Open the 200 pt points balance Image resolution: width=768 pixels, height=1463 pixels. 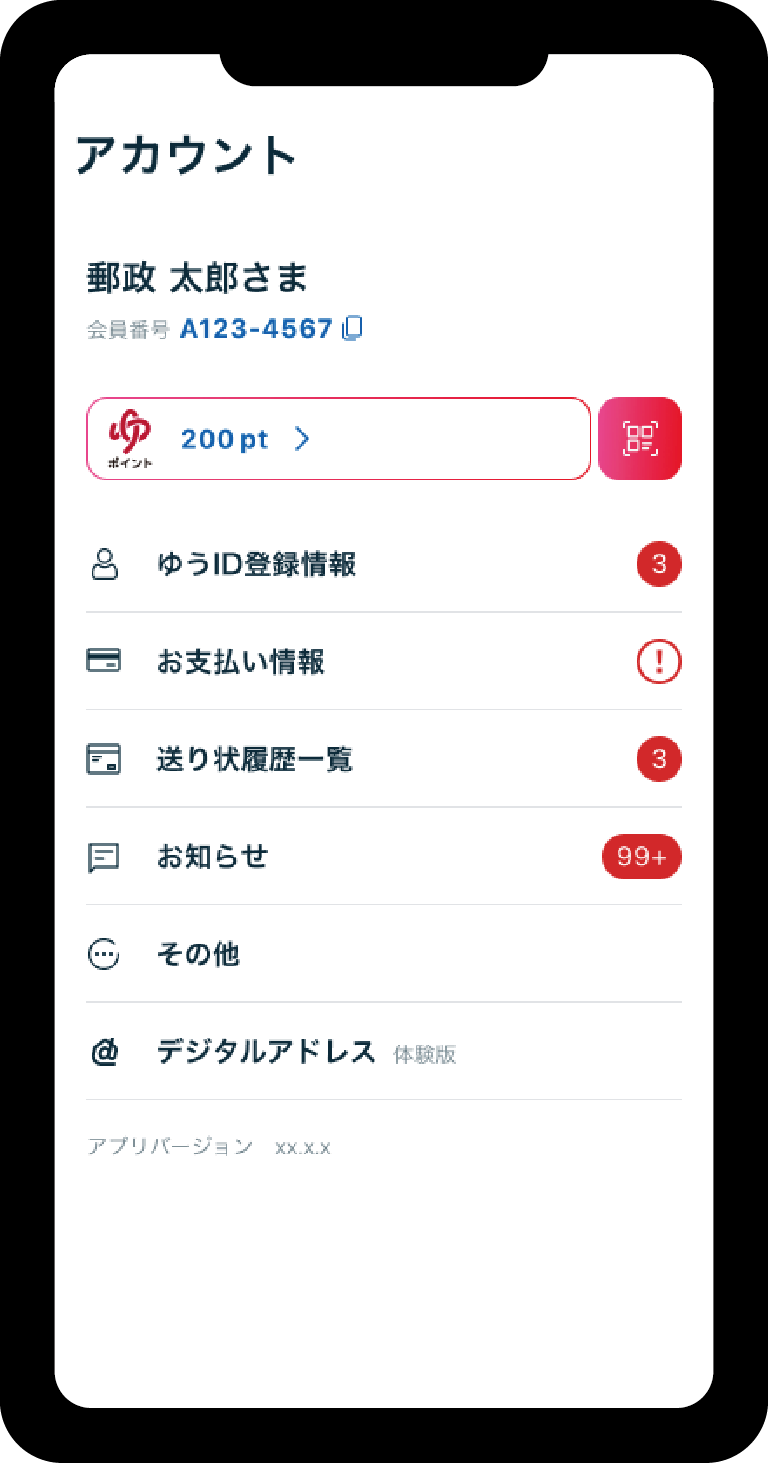click(338, 439)
